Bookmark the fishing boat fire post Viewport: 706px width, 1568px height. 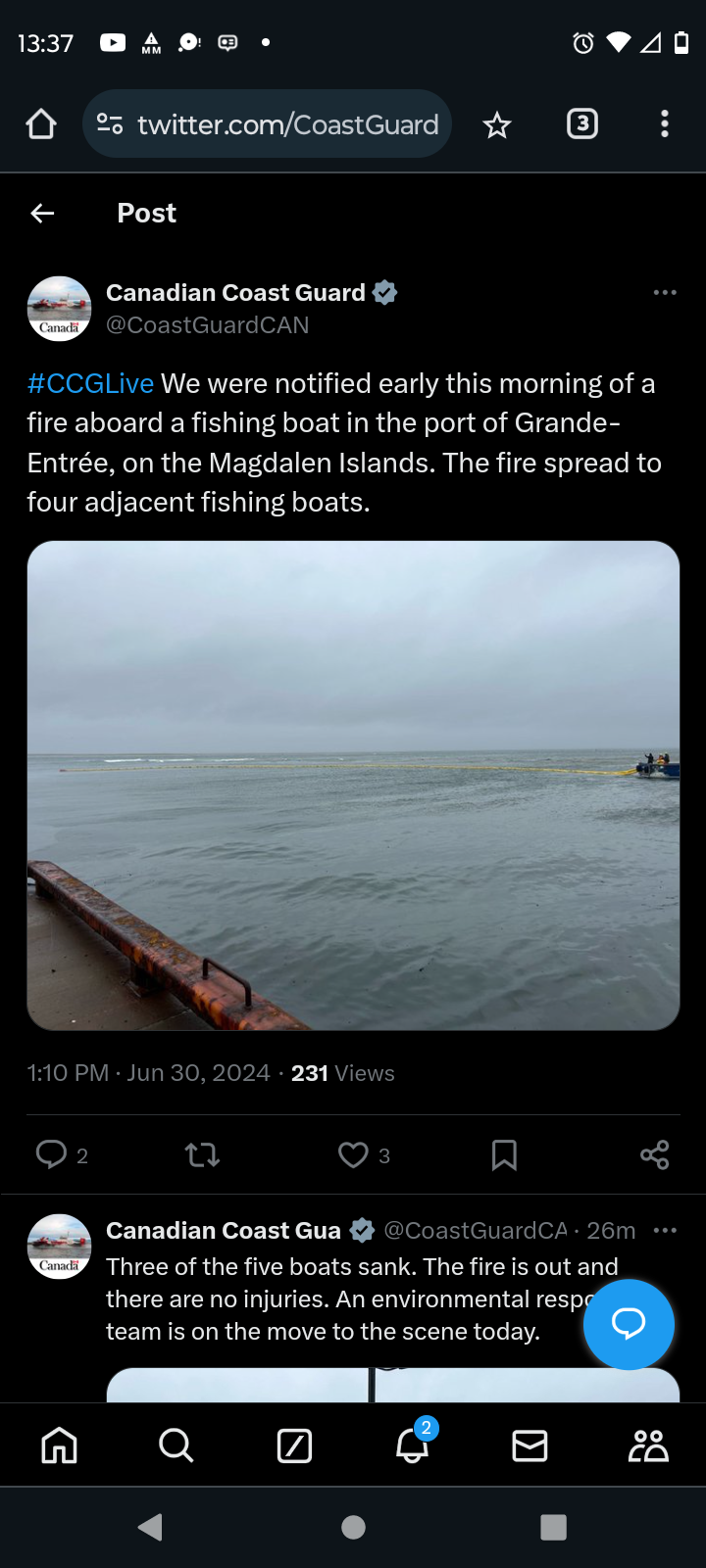(504, 1154)
